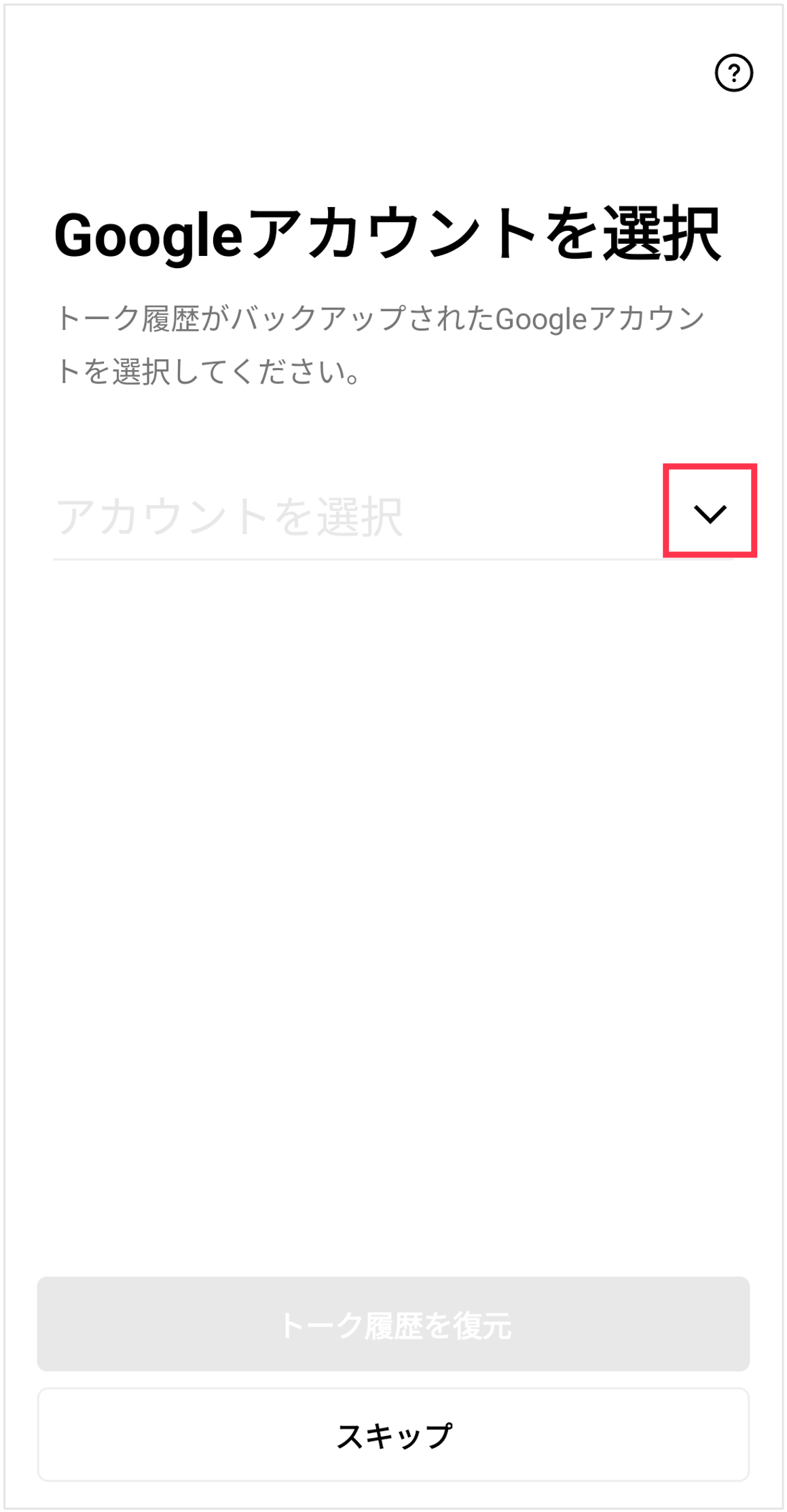Open the help question mark icon
Image resolution: width=787 pixels, height=1512 pixels.
[x=733, y=73]
